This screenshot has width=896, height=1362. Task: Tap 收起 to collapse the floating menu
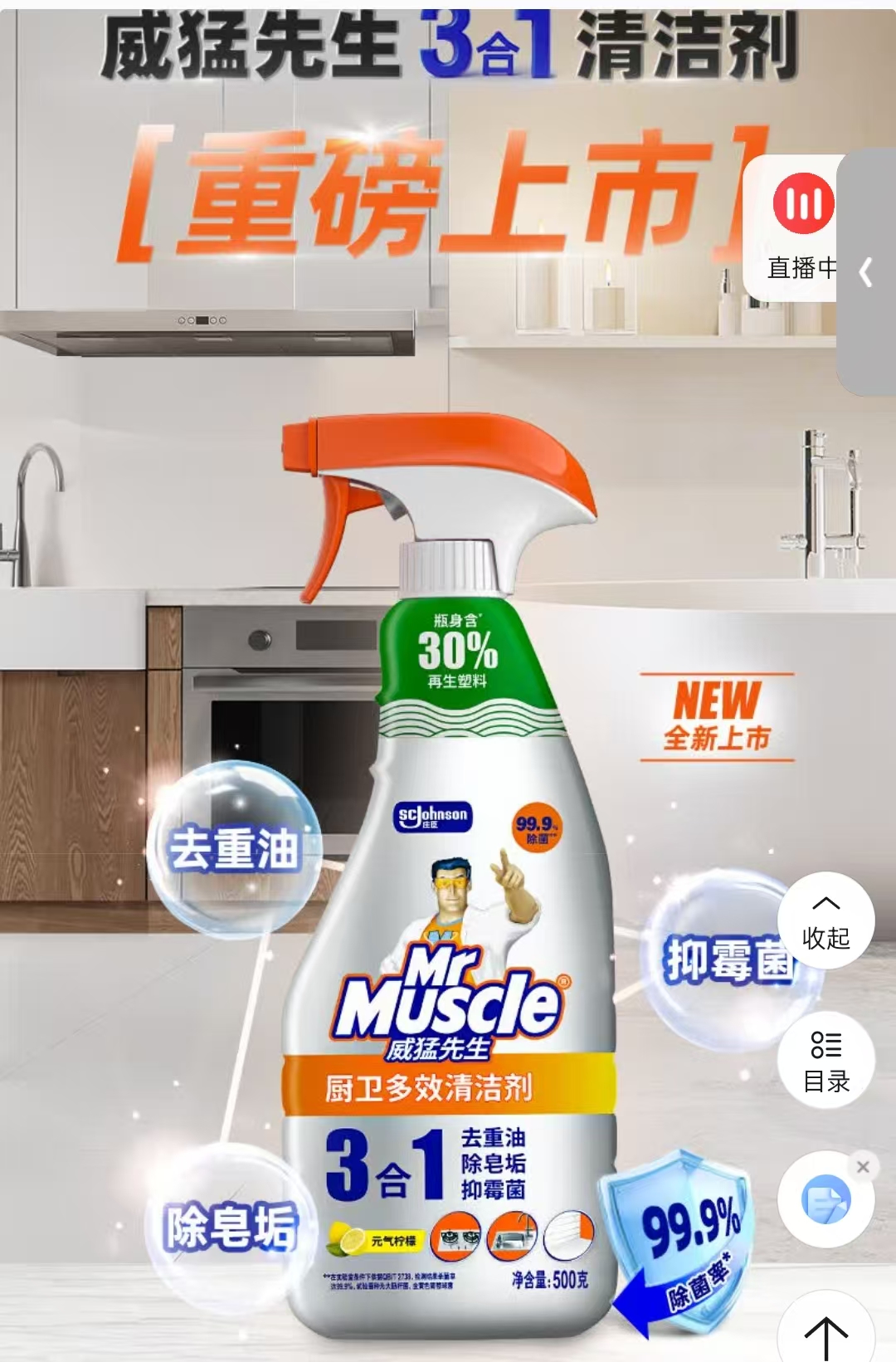[825, 921]
